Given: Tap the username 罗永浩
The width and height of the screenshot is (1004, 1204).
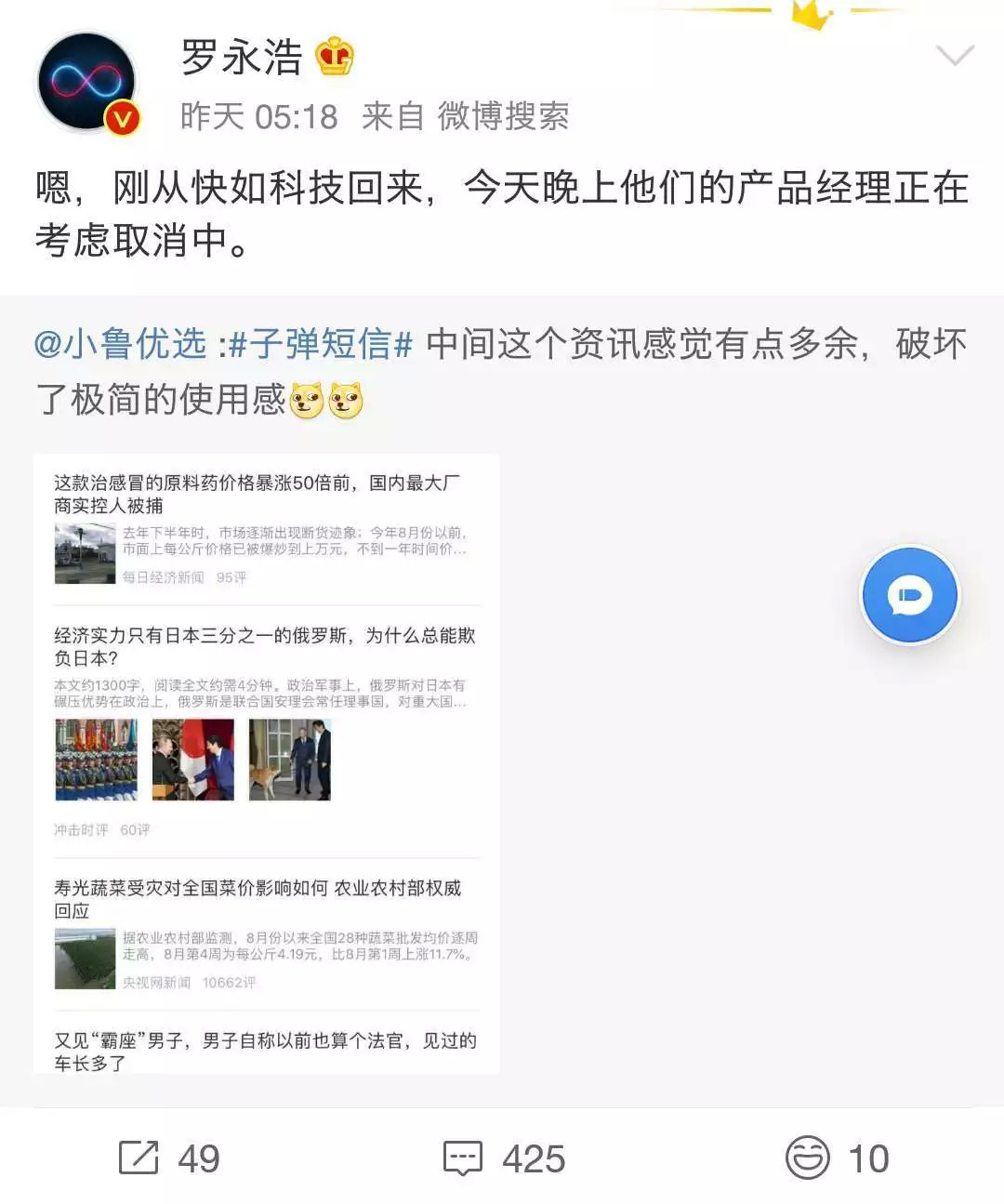Looking at the screenshot, I should click(242, 58).
